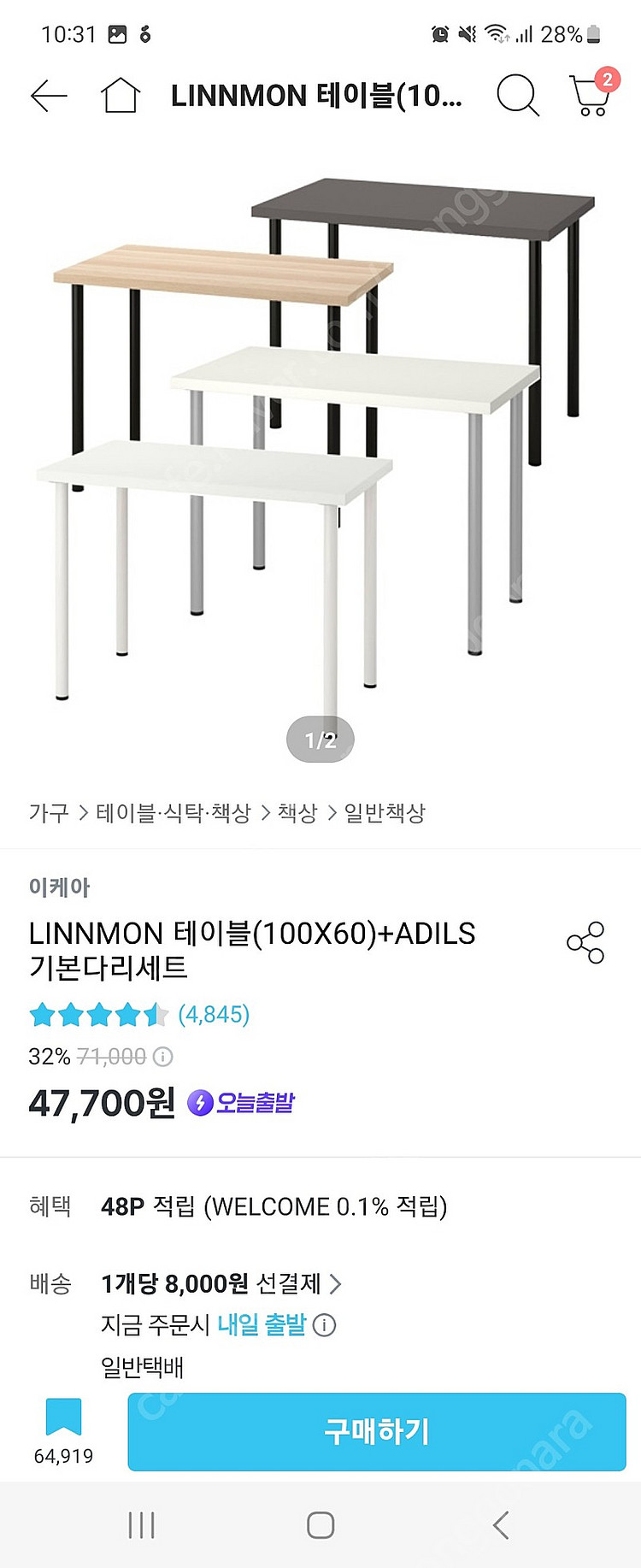Open the home icon in the header
The height and width of the screenshot is (1568, 641).
pos(121,96)
